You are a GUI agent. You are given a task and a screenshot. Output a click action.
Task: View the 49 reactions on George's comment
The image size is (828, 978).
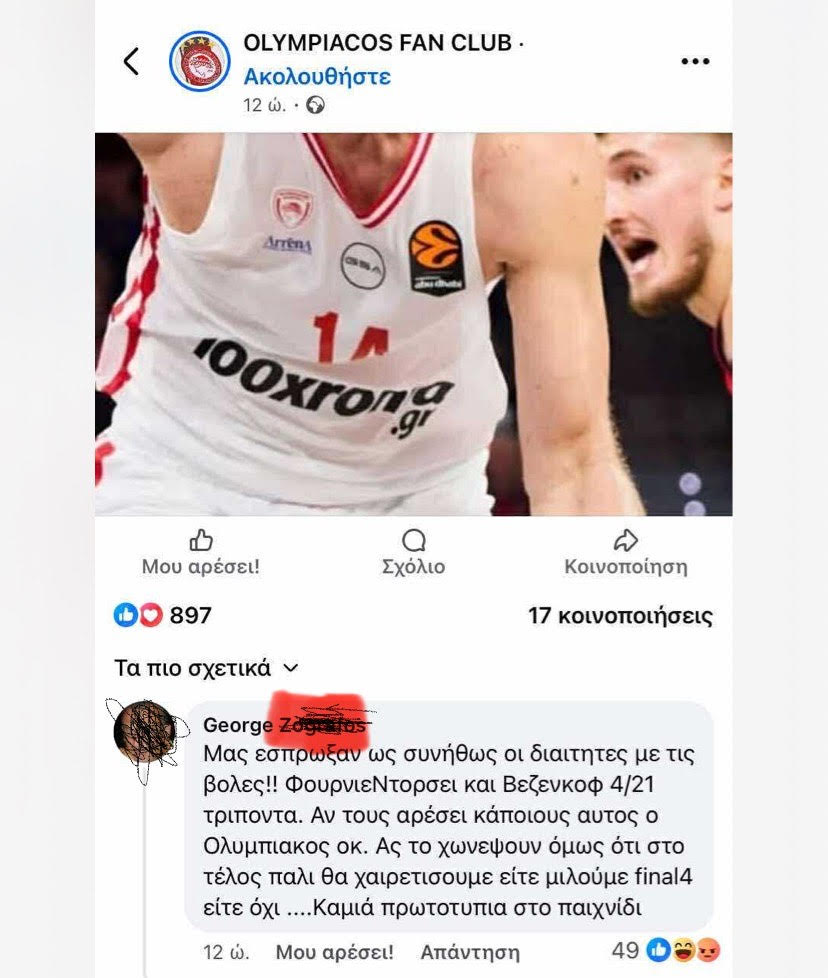point(665,950)
